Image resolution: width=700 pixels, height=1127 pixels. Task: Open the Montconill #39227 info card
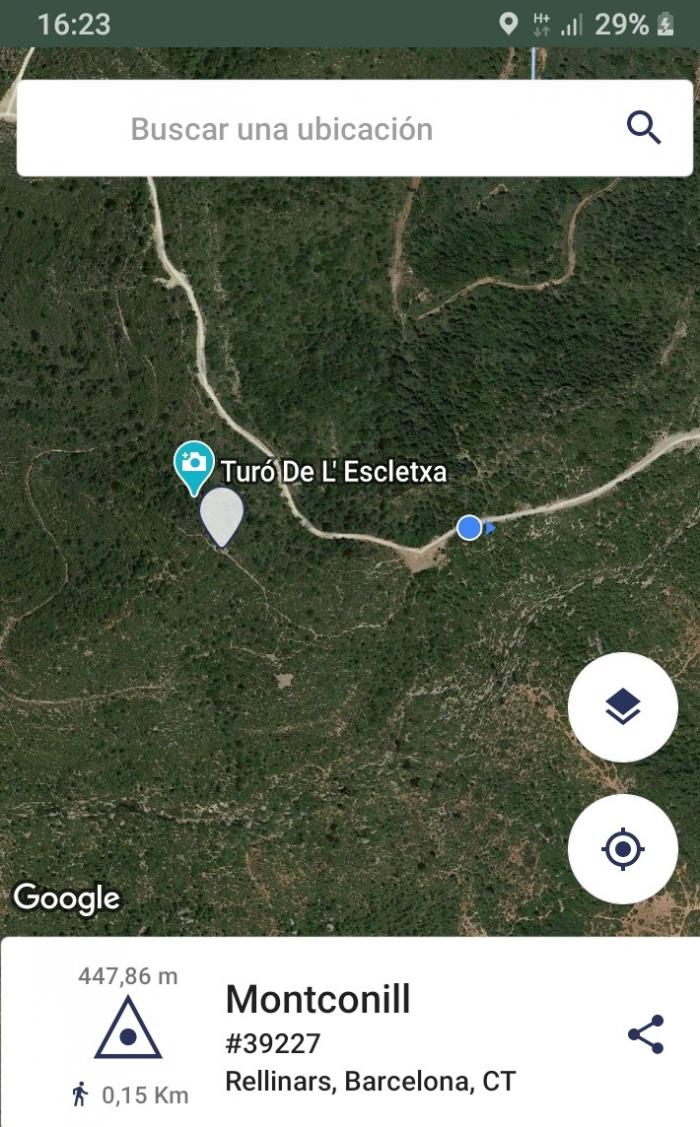click(350, 1032)
